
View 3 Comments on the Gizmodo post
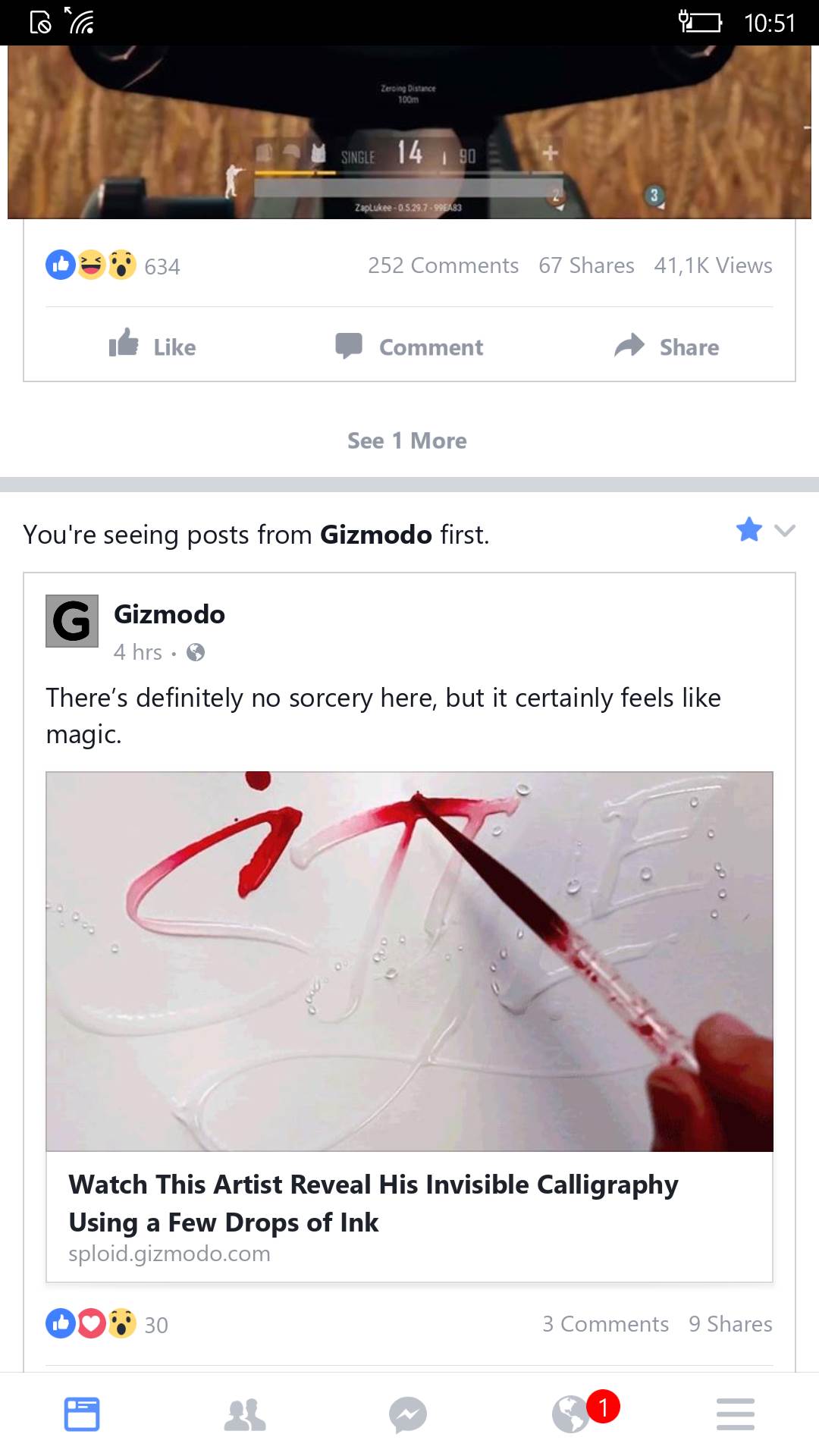click(605, 1324)
